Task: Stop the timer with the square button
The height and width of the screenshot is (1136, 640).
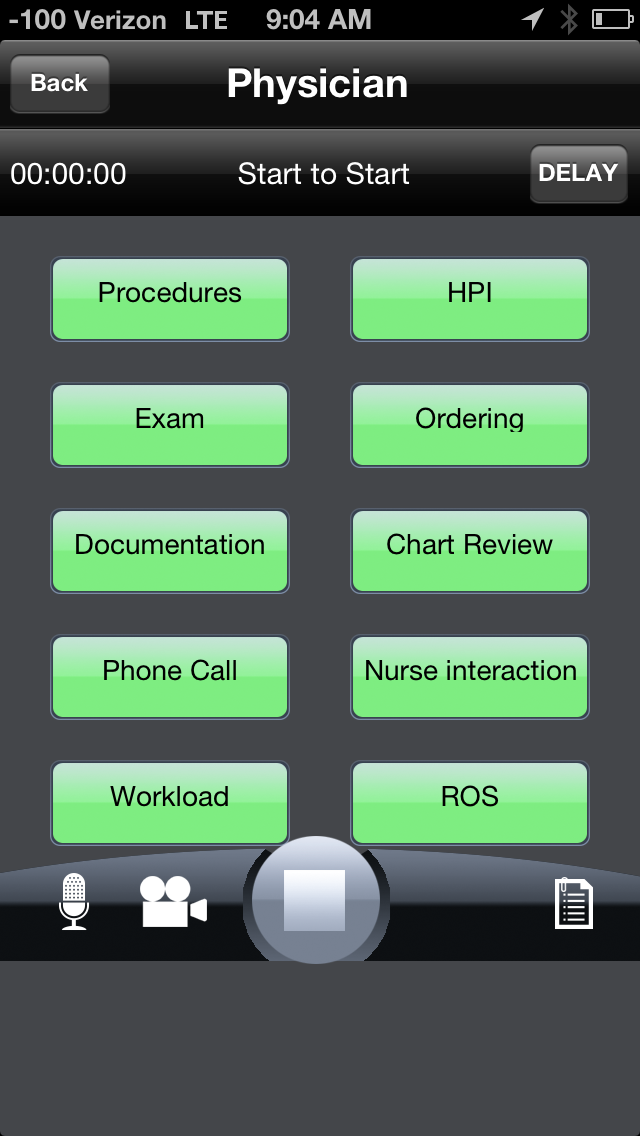Action: click(315, 900)
